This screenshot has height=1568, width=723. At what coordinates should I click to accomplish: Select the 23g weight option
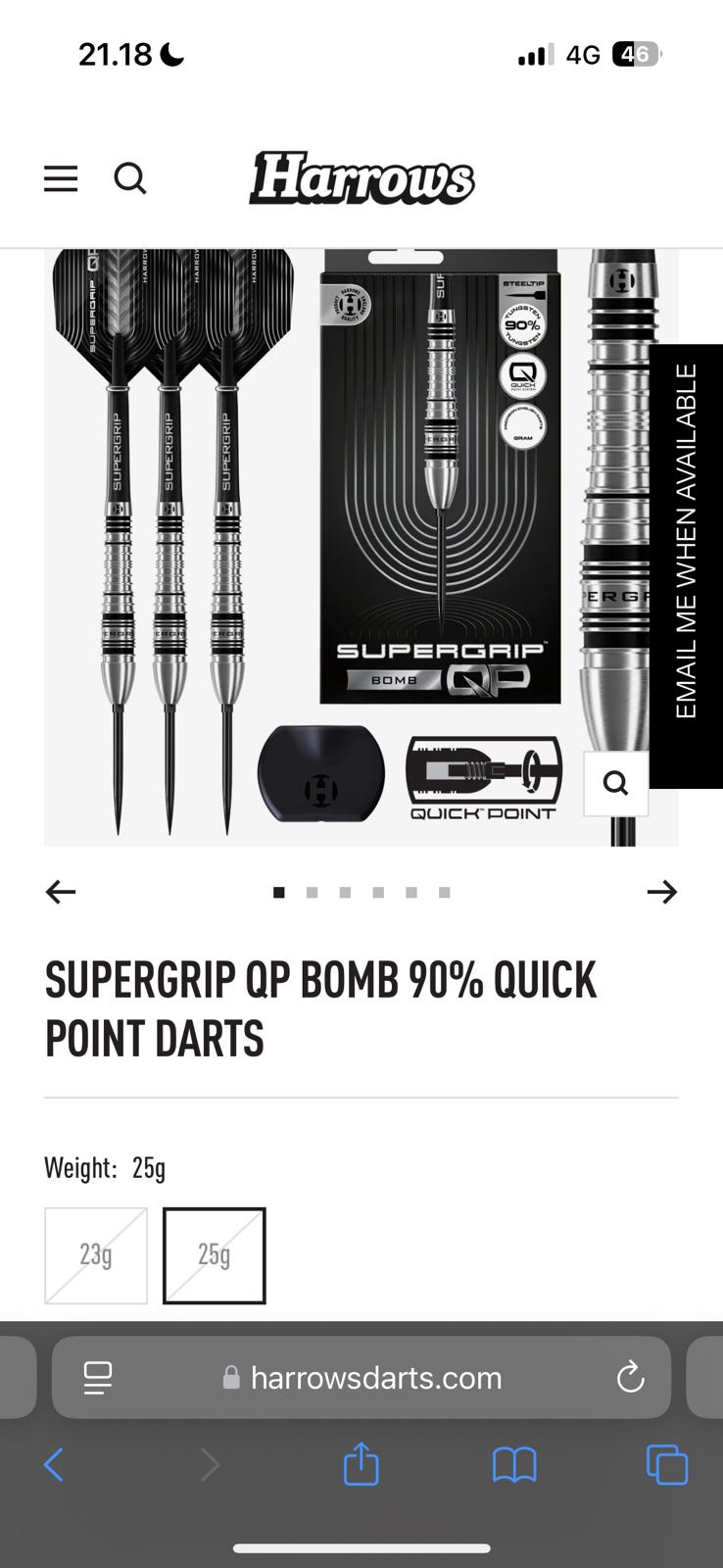[96, 1255]
